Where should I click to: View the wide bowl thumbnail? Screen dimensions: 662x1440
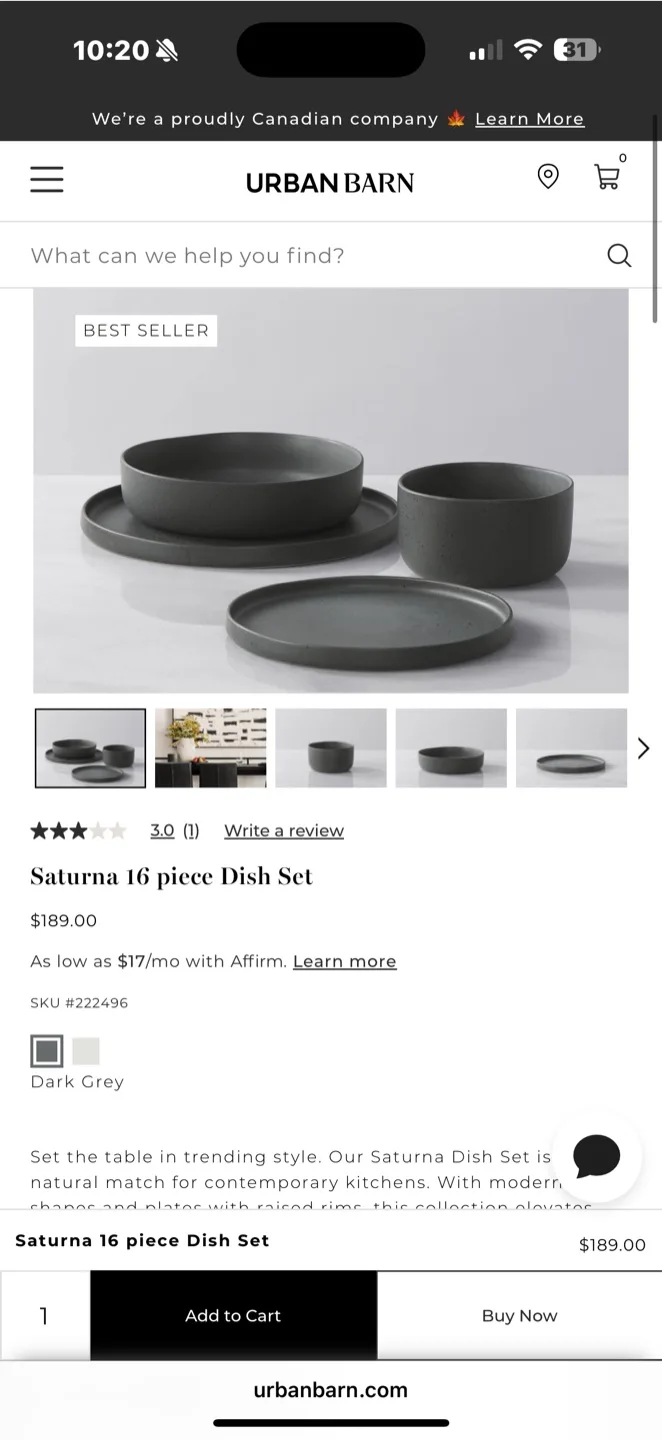point(451,748)
